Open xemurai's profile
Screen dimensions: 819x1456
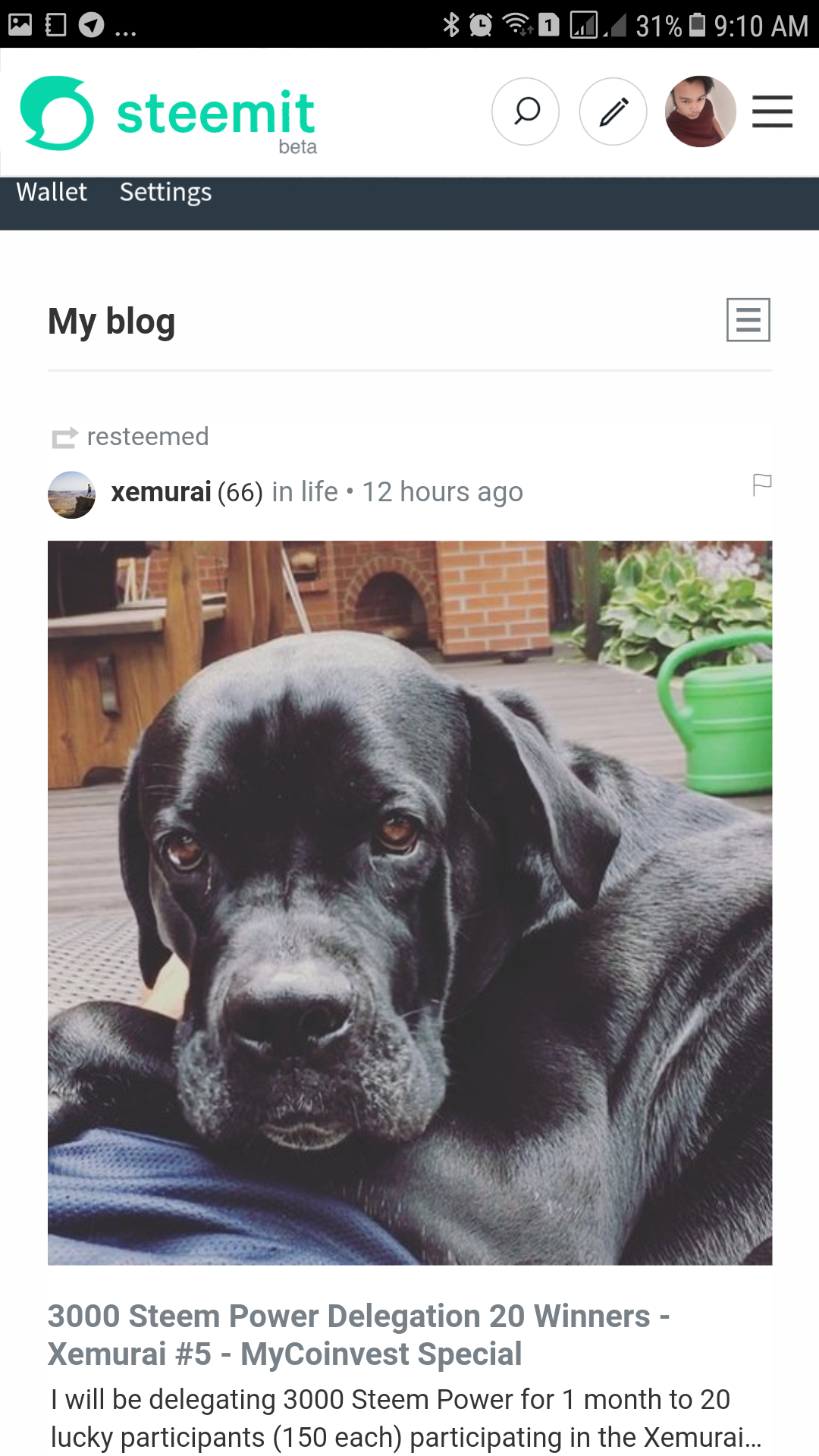(x=161, y=491)
